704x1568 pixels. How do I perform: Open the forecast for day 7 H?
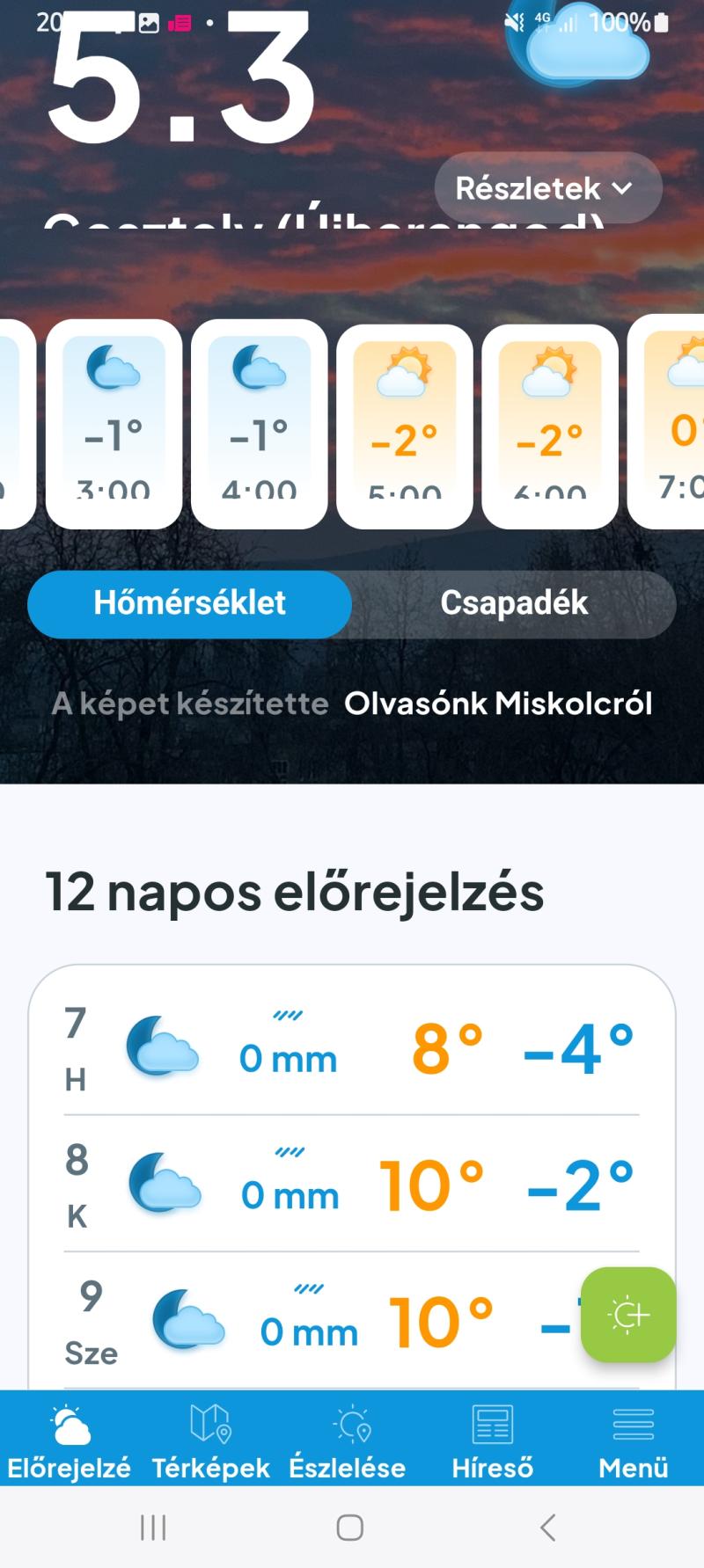click(x=351, y=1048)
